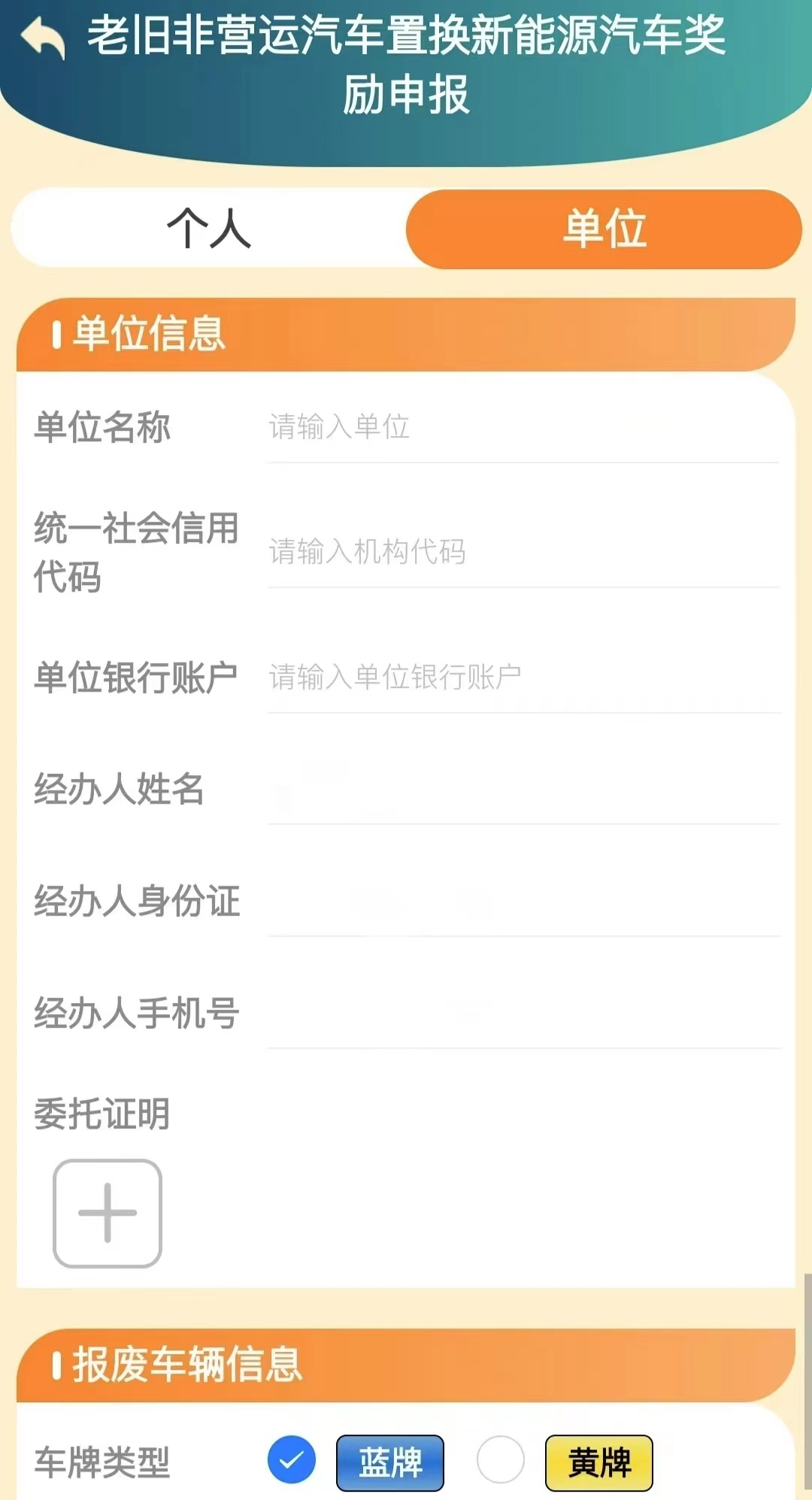The image size is (812, 1500).
Task: Click the vertical bar icon before 报废车辆信息
Action: click(x=57, y=1366)
